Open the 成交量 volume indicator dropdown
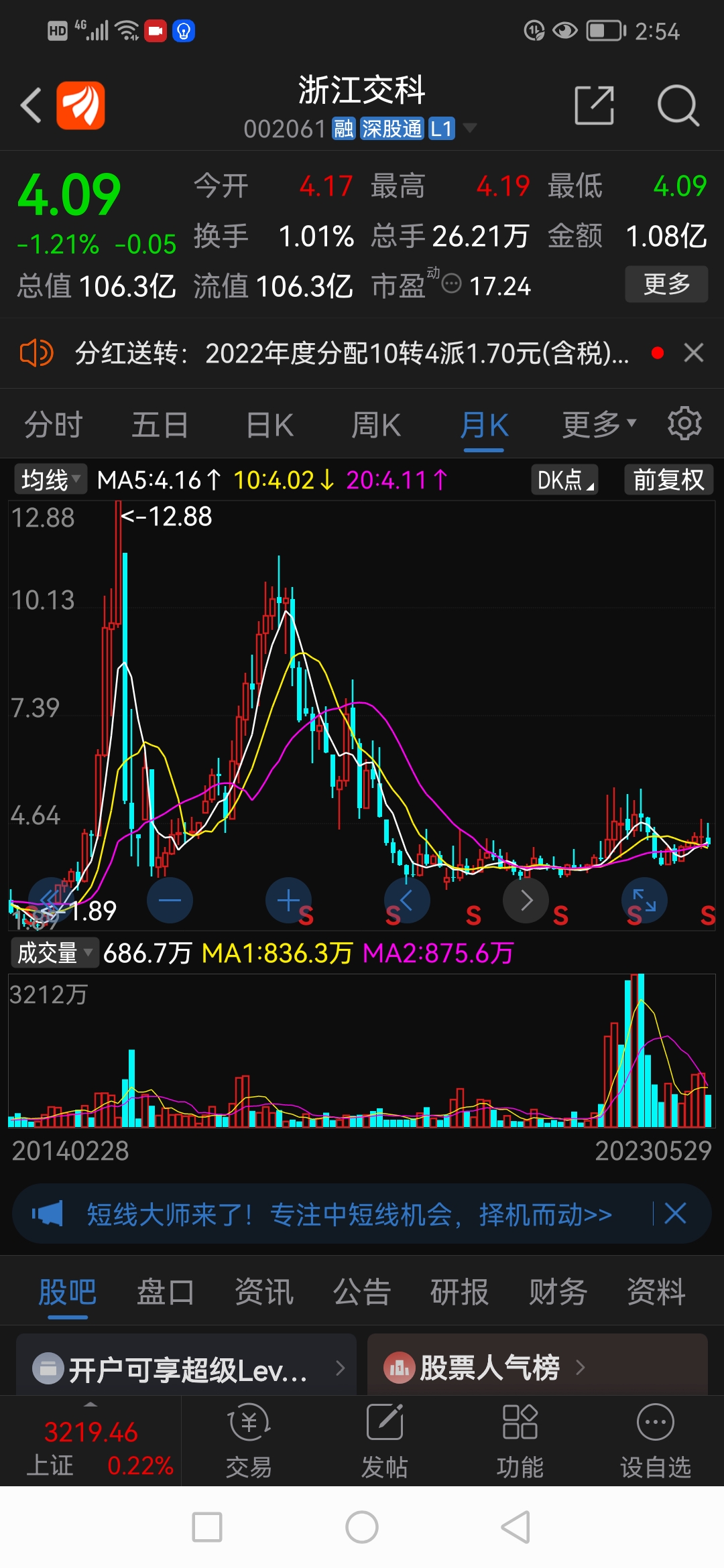 click(54, 952)
